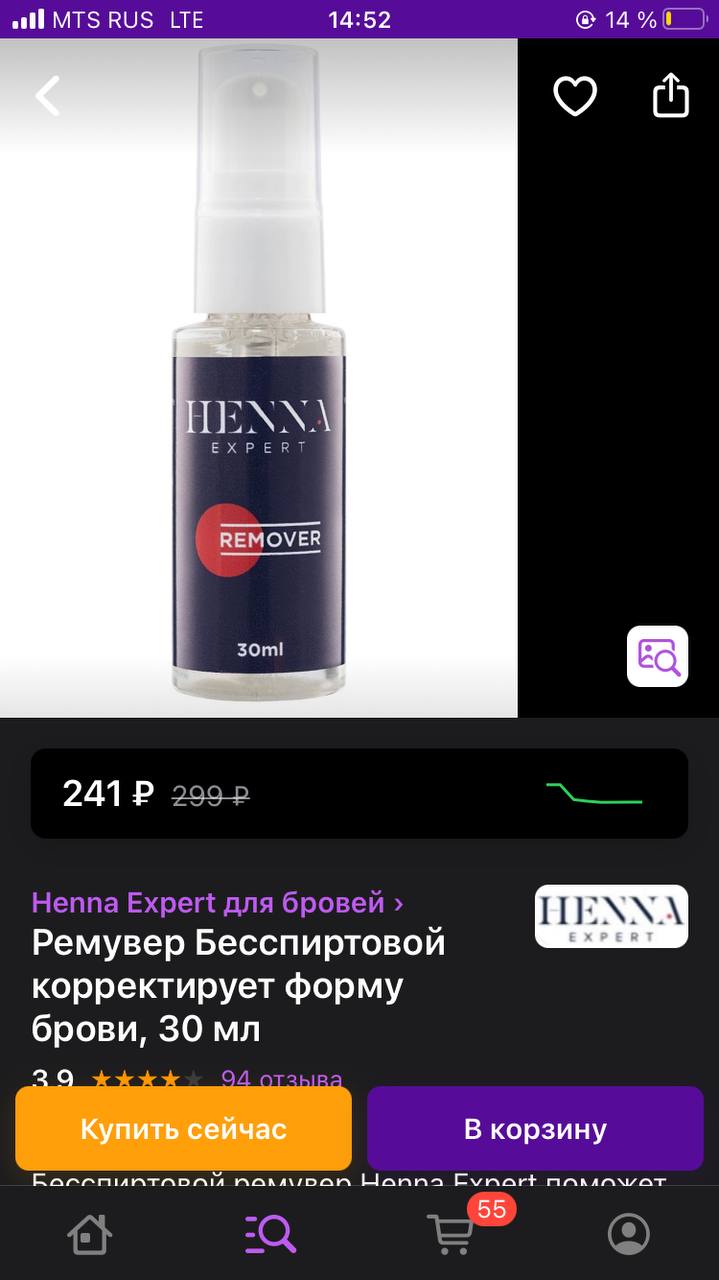Add the item with В корзину
This screenshot has width=719, height=1280.
coord(535,1129)
